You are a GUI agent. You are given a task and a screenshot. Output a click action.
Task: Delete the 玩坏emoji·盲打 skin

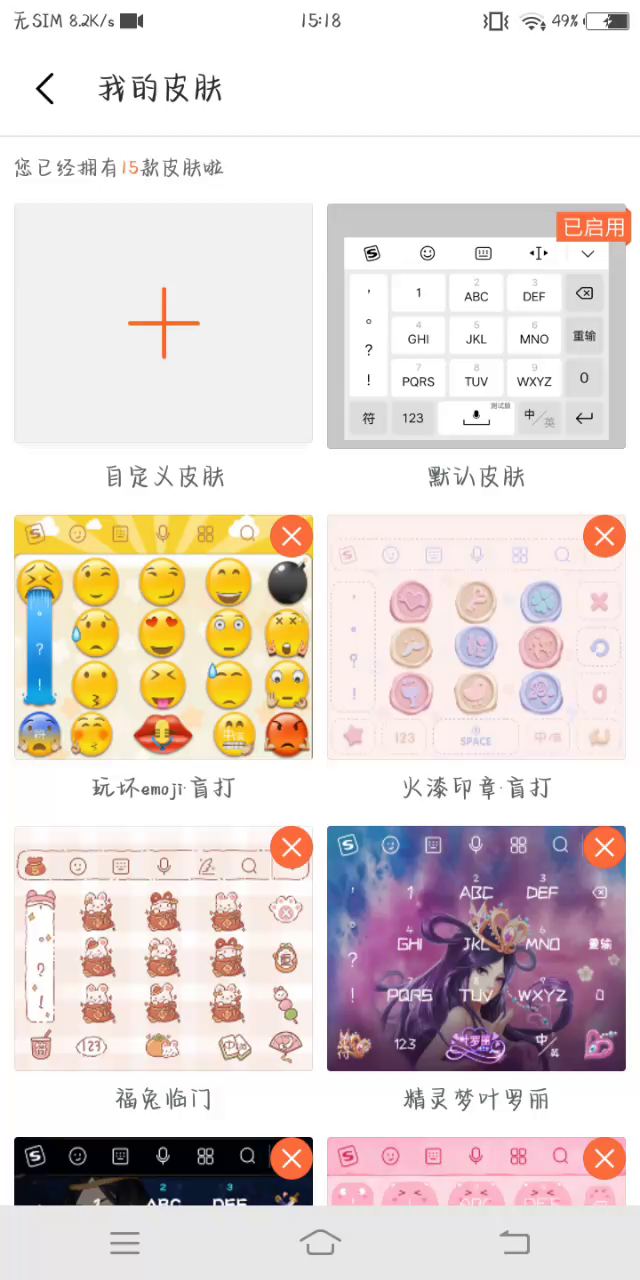tap(291, 537)
